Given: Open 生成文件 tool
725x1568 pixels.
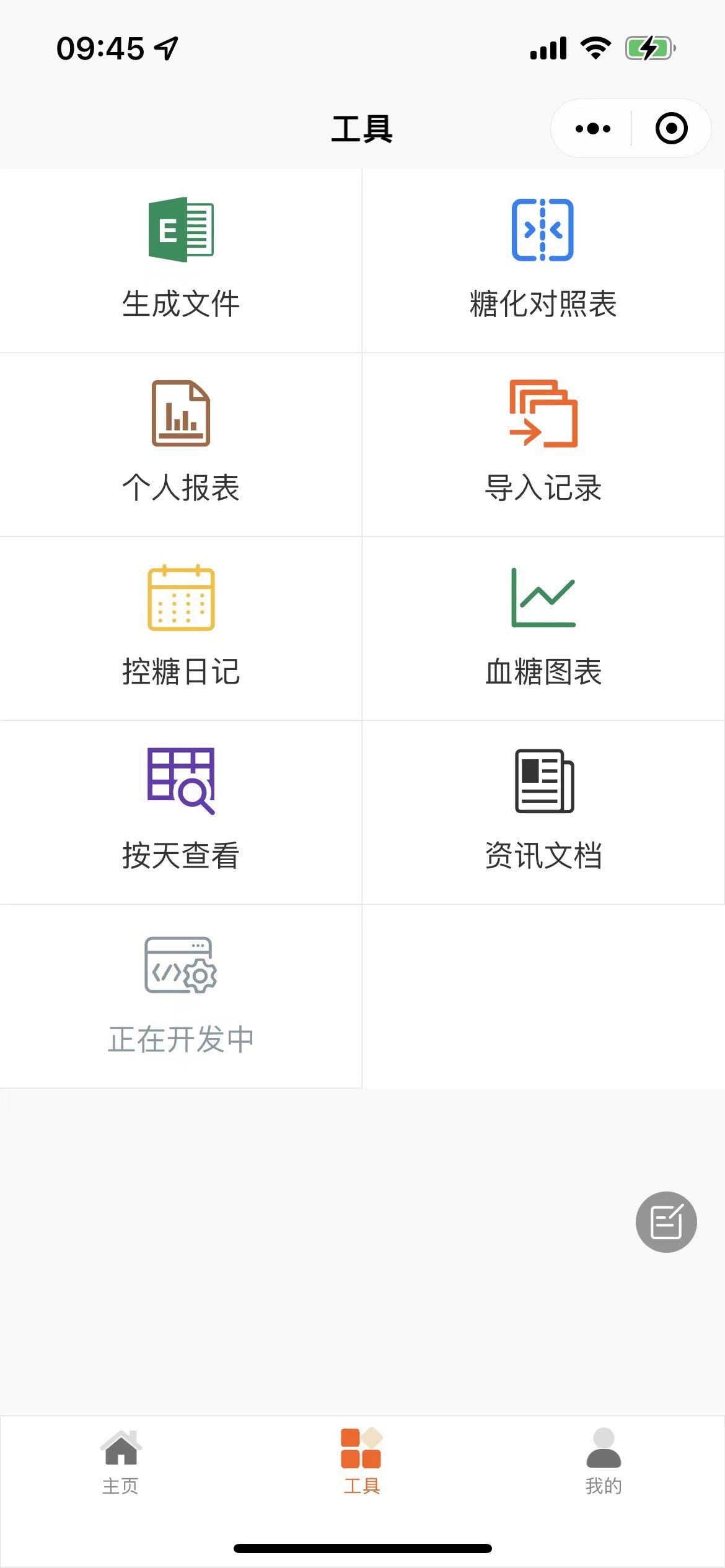Looking at the screenshot, I should tap(181, 260).
